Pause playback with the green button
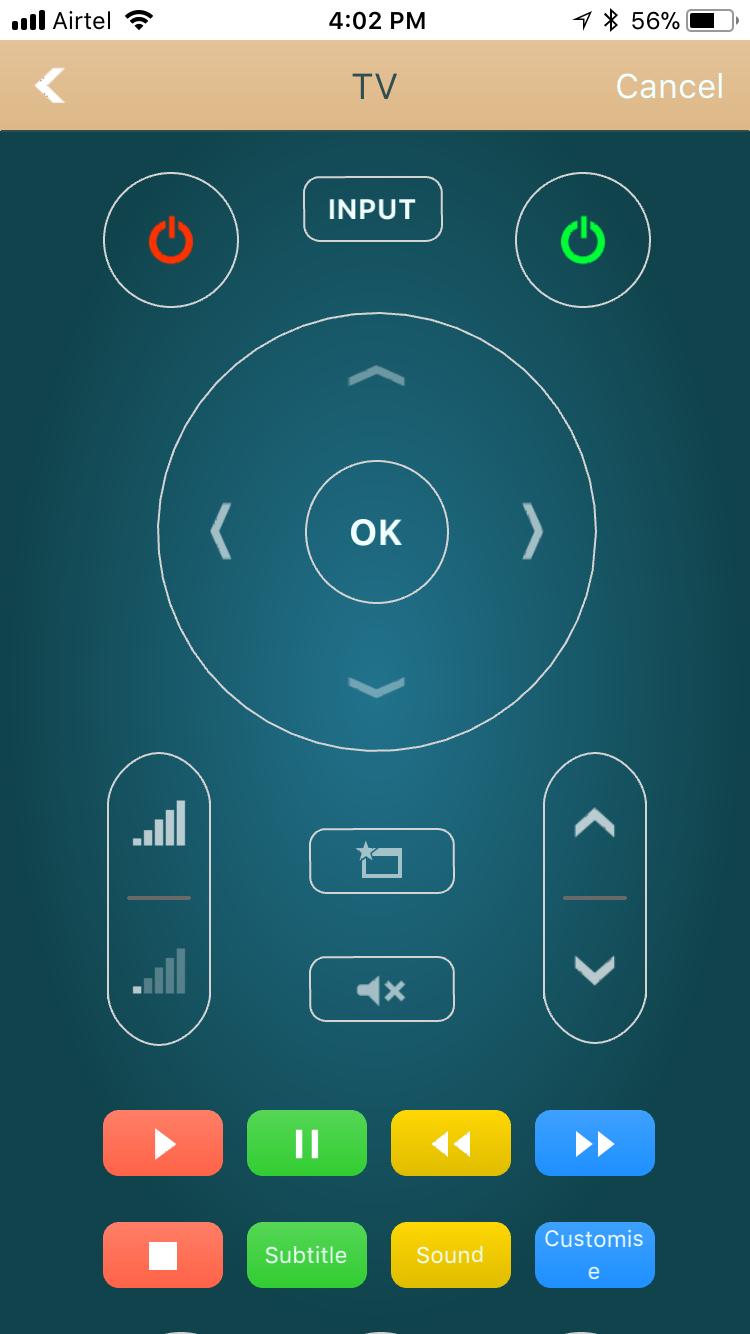This screenshot has height=1334, width=750. 306,1143
